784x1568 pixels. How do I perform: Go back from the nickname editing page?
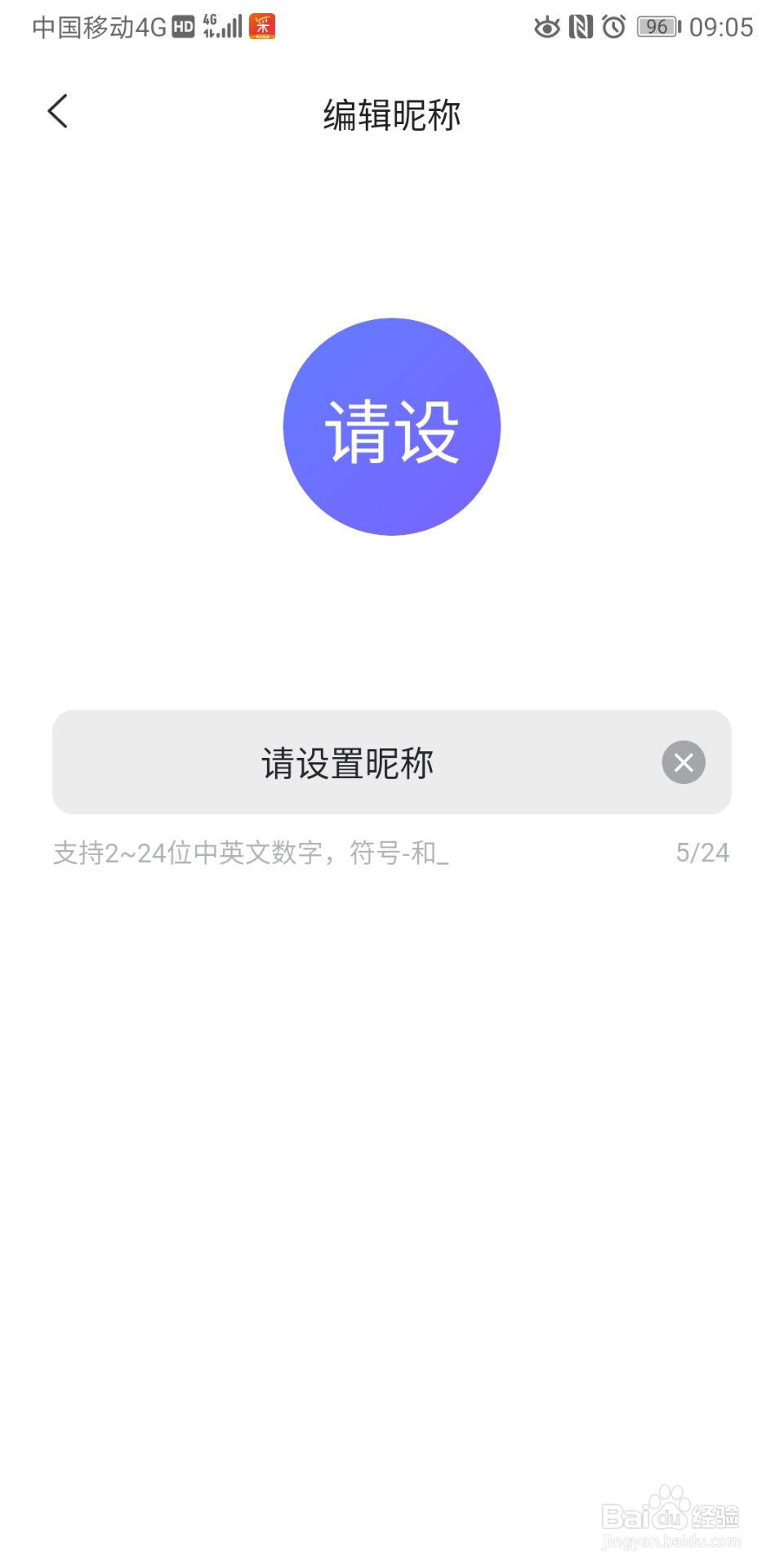57,112
